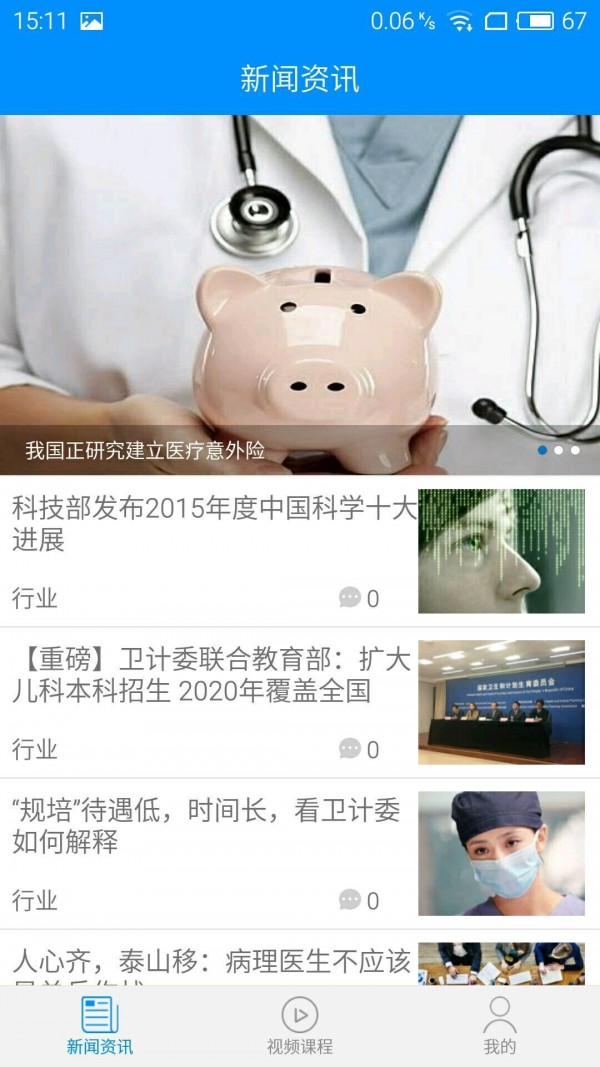Viewport: 600px width, 1067px height.
Task: Switch to the 视频课程 tab
Action: [300, 1026]
